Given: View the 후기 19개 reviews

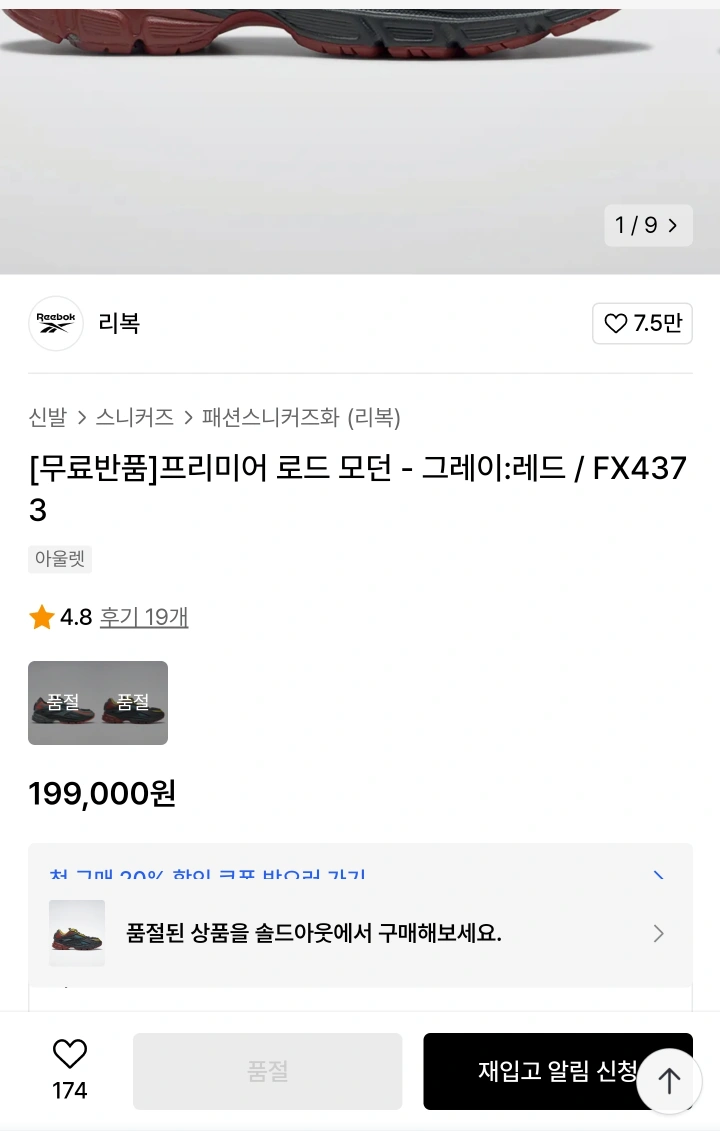Looking at the screenshot, I should pyautogui.click(x=144, y=617).
